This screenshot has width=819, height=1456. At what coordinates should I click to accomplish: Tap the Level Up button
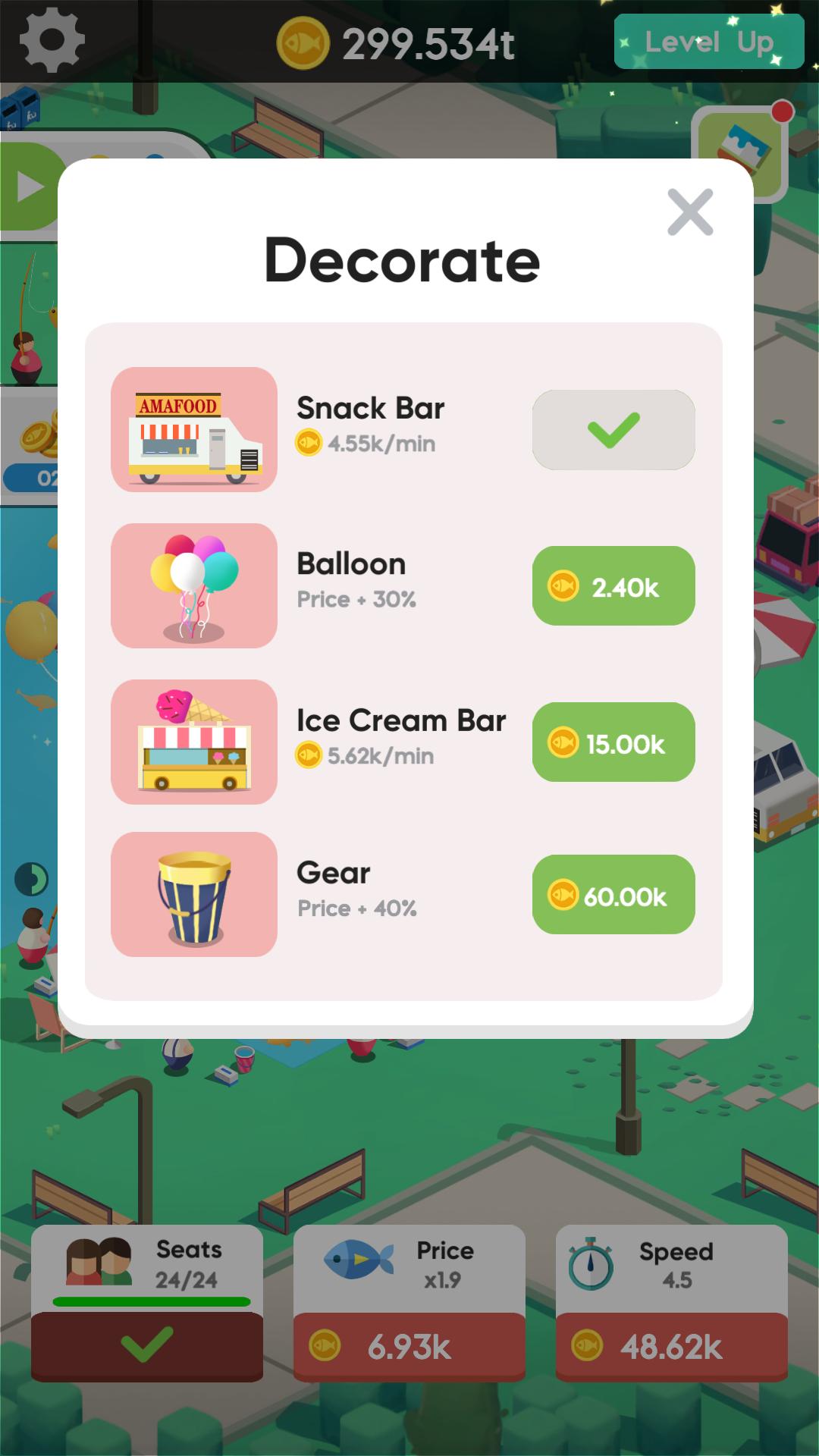[x=708, y=42]
